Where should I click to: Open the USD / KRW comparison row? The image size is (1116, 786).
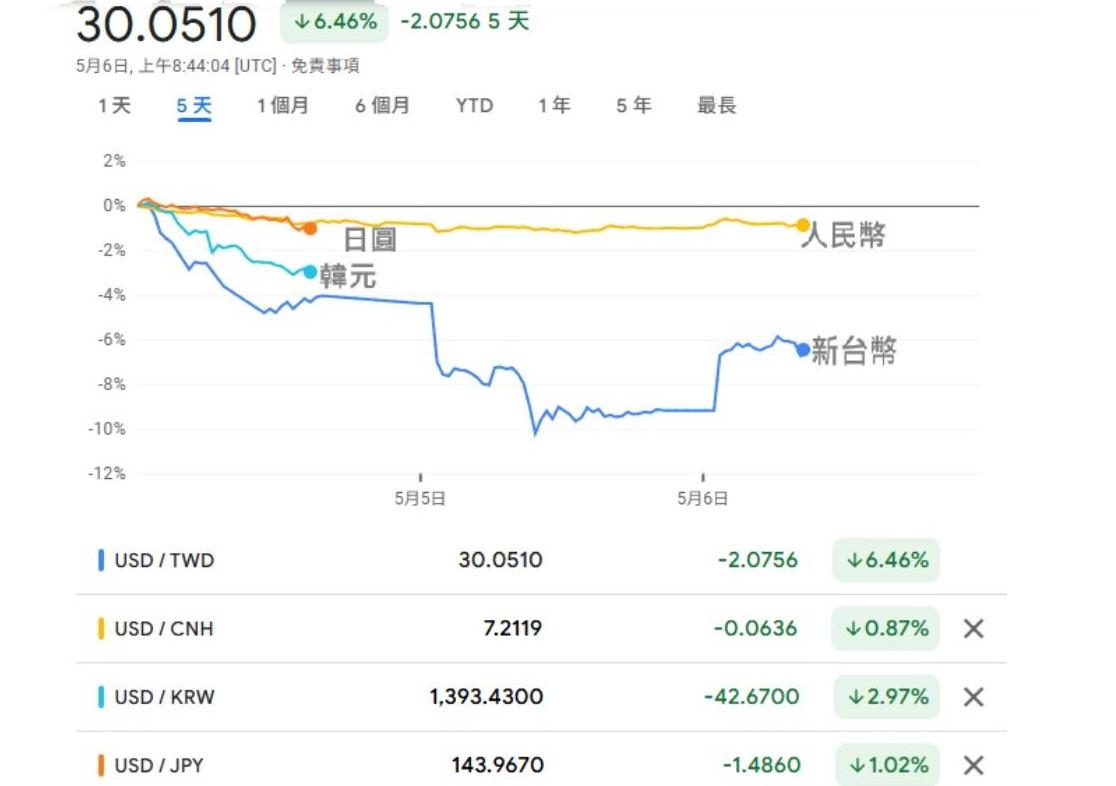[x=165, y=697]
